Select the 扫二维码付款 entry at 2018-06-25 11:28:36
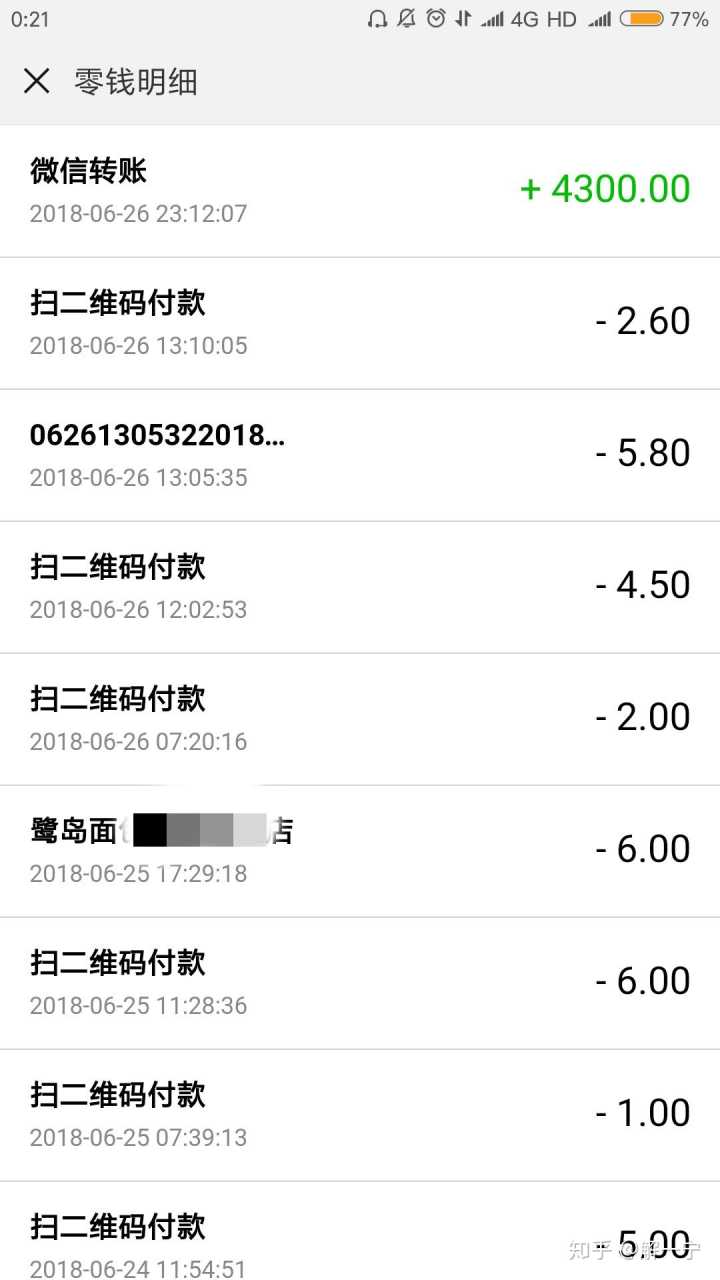 [x=360, y=983]
